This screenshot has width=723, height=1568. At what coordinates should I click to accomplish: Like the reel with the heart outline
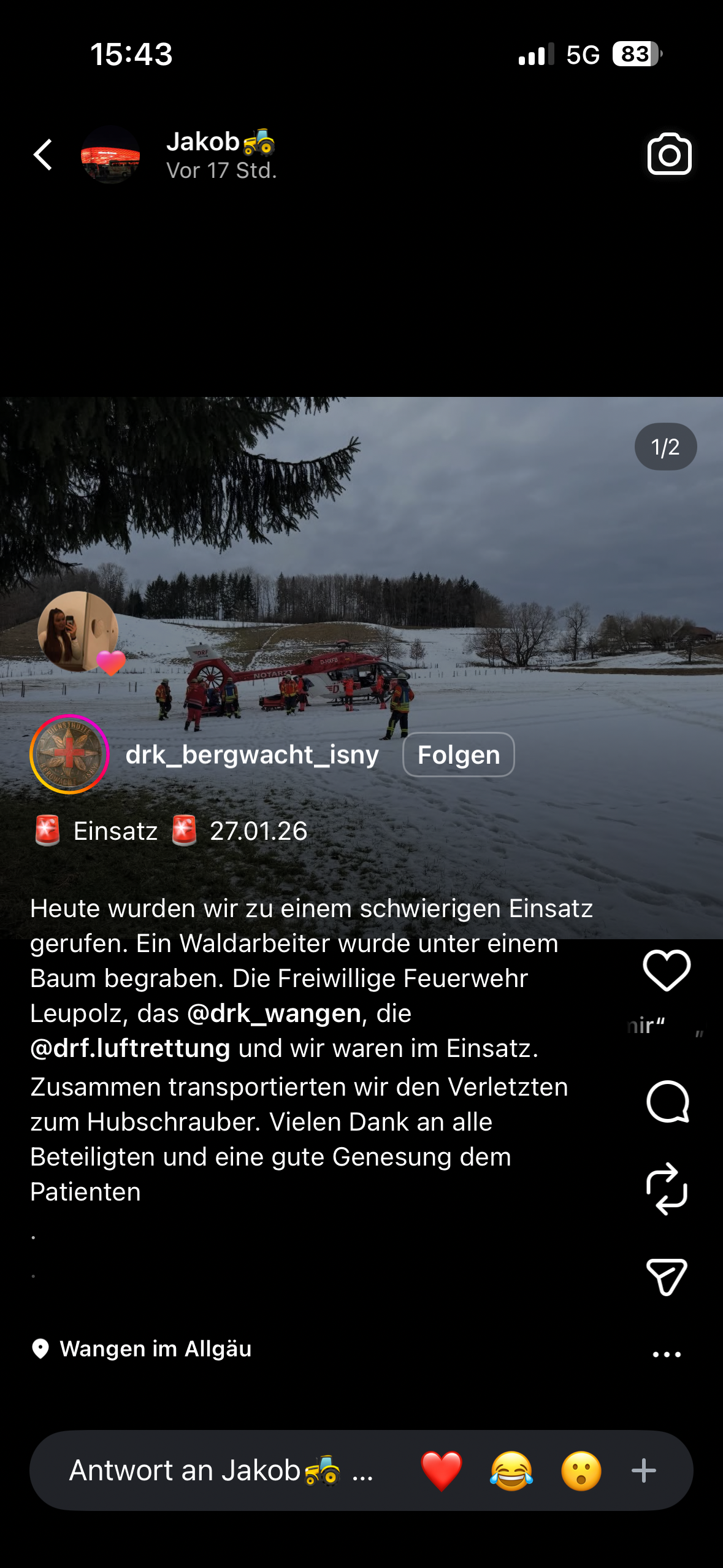click(667, 970)
